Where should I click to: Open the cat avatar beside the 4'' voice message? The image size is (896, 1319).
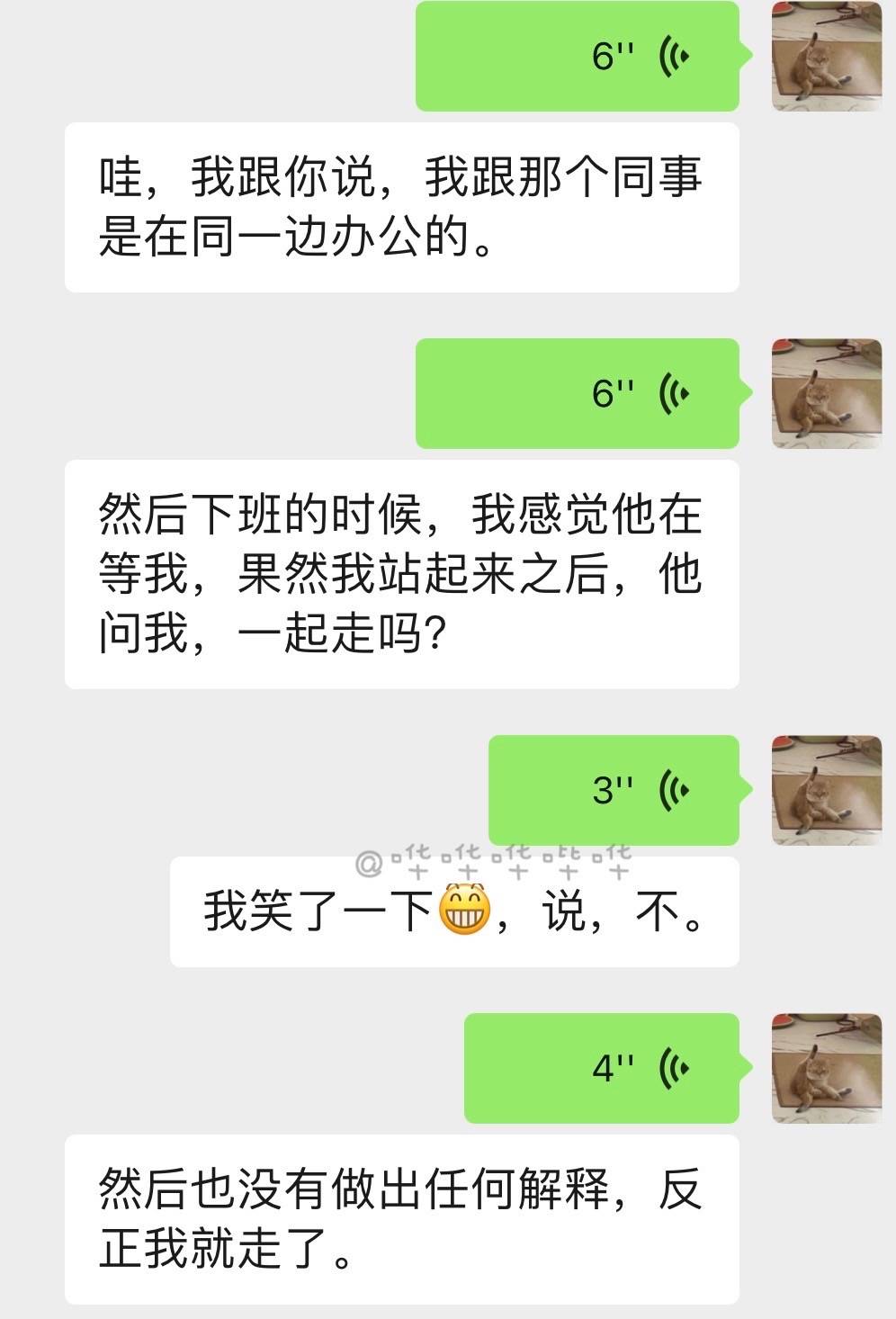point(826,1068)
